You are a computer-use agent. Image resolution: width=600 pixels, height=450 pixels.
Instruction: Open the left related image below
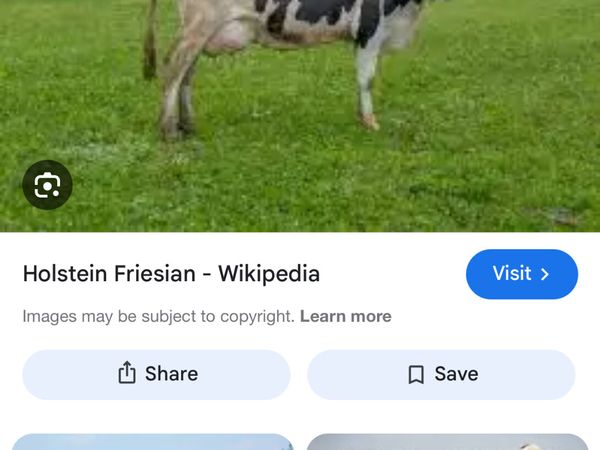(152, 441)
